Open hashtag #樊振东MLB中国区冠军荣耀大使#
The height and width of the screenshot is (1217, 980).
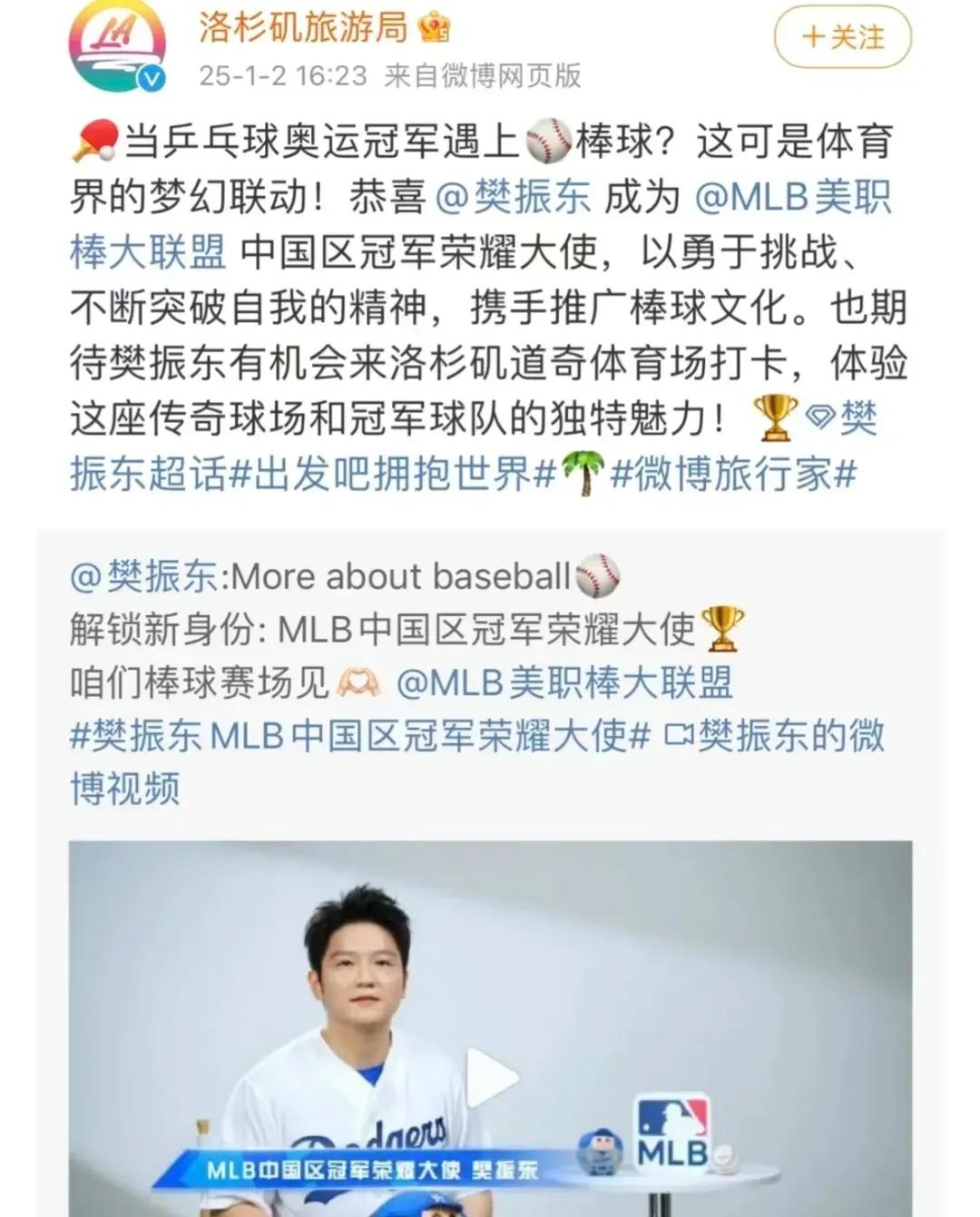point(360,735)
